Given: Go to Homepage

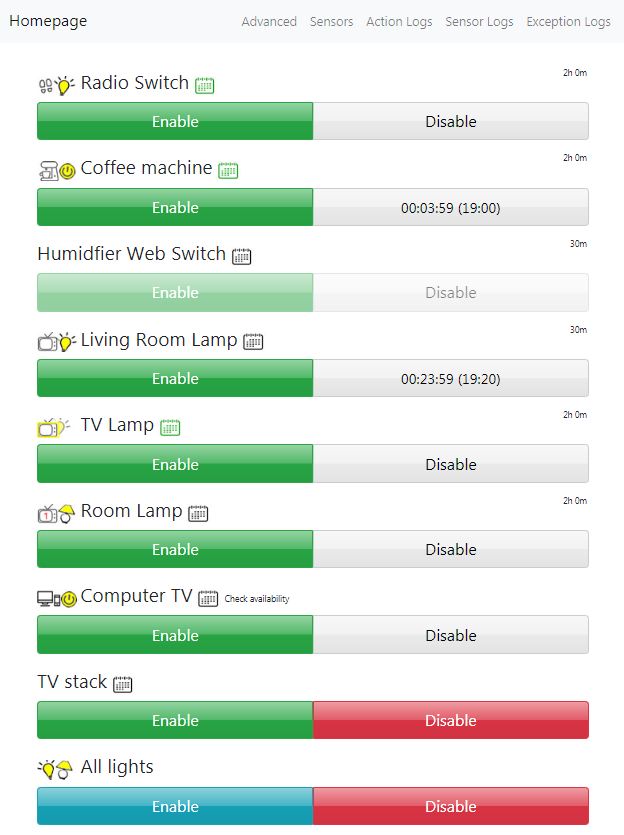Looking at the screenshot, I should pos(48,21).
